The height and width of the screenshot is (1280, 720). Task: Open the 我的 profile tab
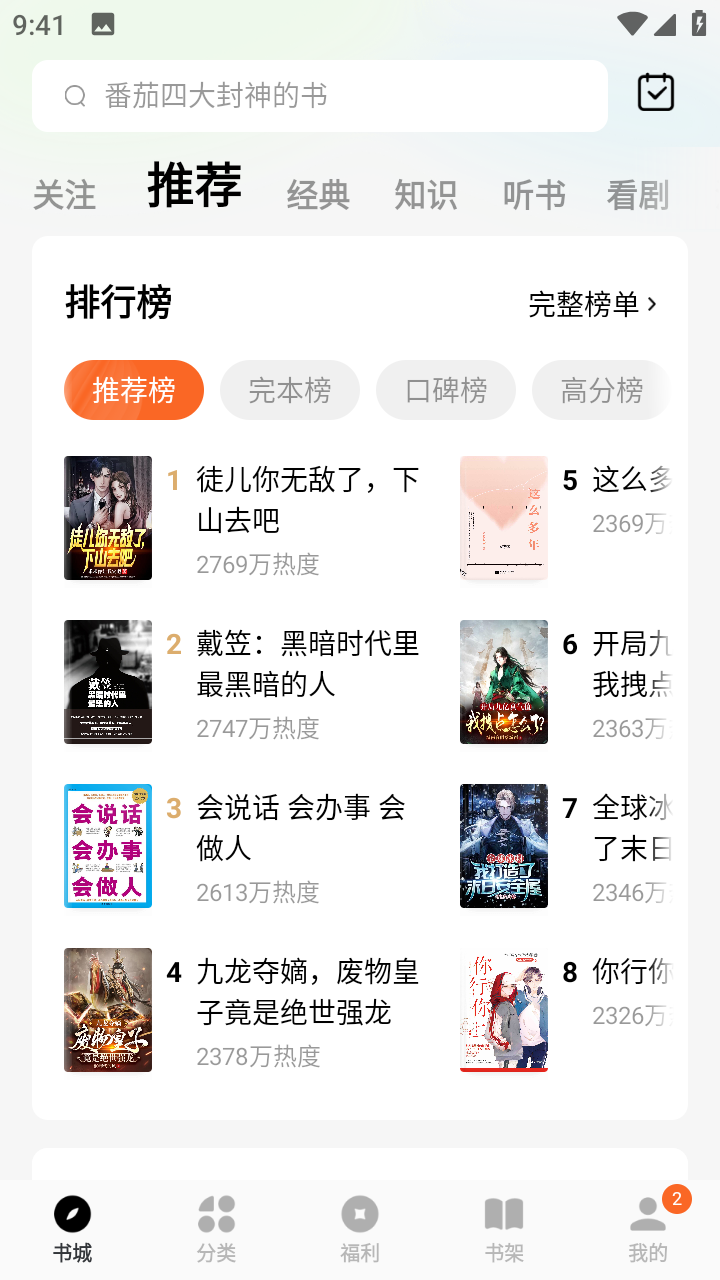click(x=648, y=1228)
